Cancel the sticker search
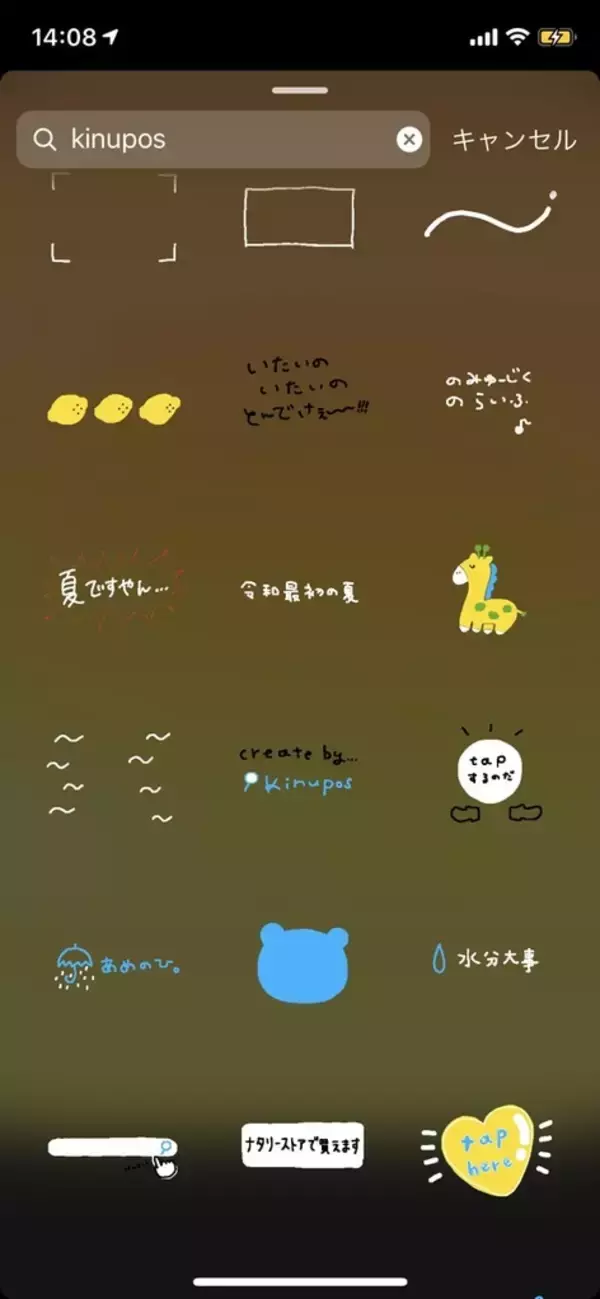Image resolution: width=600 pixels, height=1299 pixels. click(514, 139)
